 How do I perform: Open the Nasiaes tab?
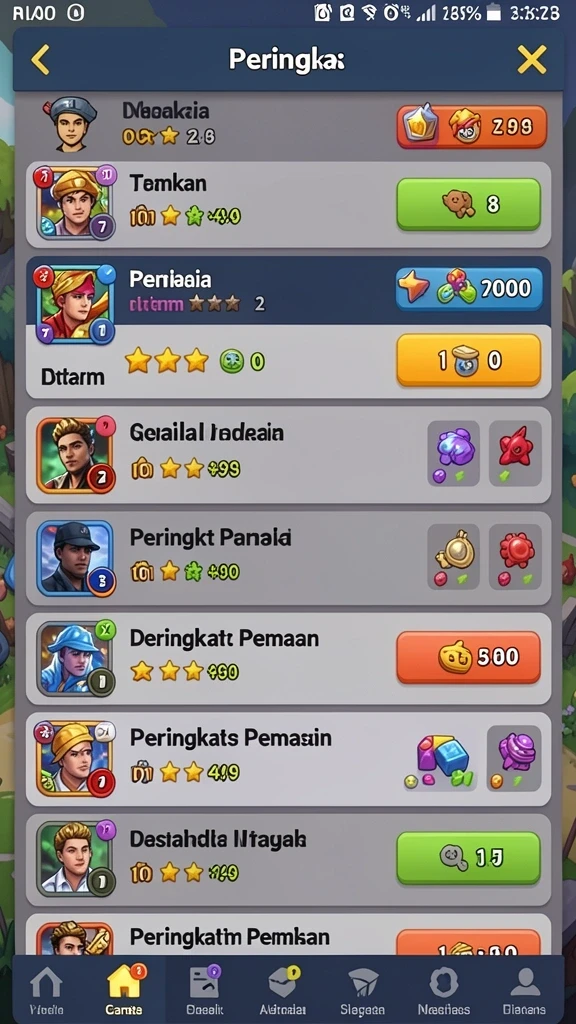(444, 989)
